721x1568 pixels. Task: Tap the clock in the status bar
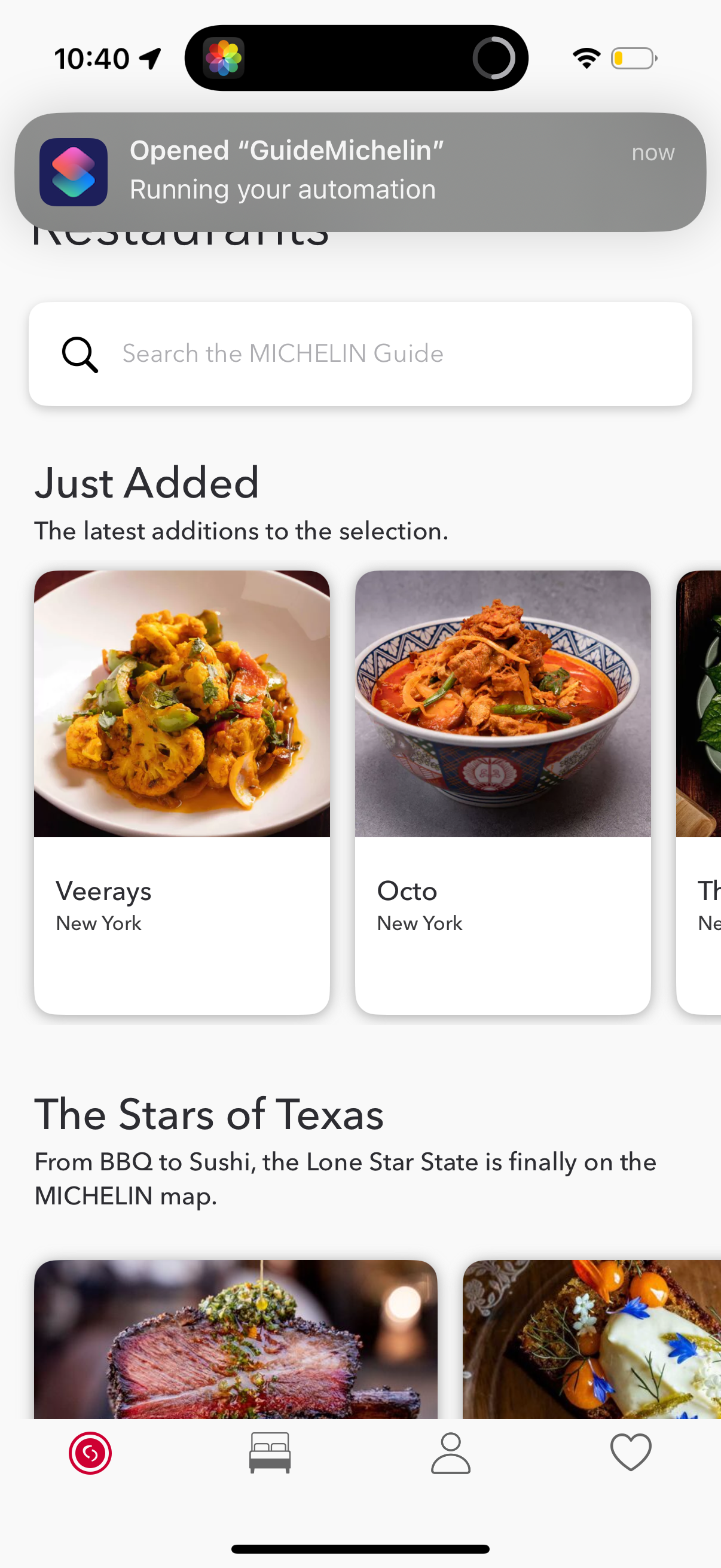click(93, 58)
